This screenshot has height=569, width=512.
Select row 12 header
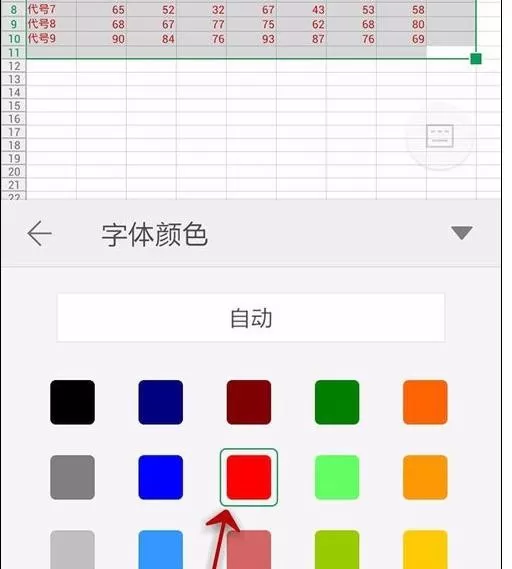tap(14, 66)
